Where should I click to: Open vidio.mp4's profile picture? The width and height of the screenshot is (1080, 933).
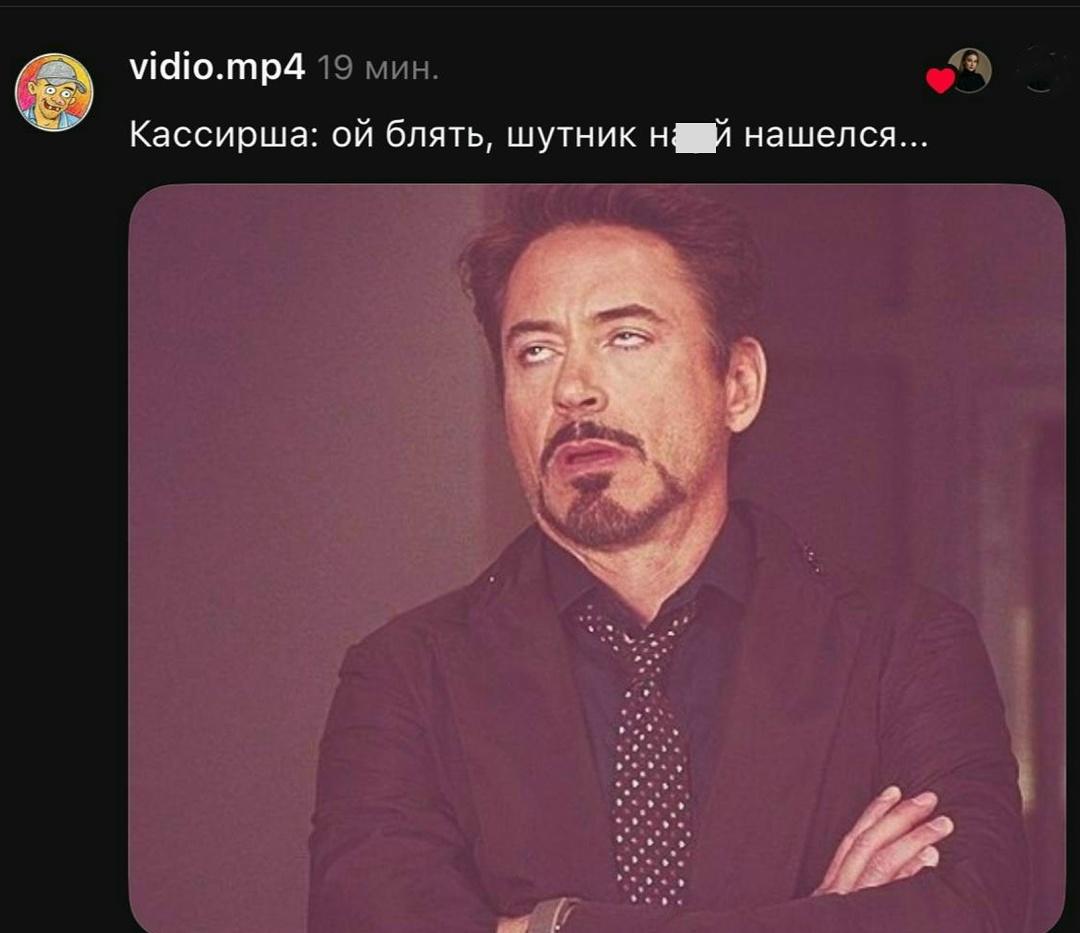[54, 92]
